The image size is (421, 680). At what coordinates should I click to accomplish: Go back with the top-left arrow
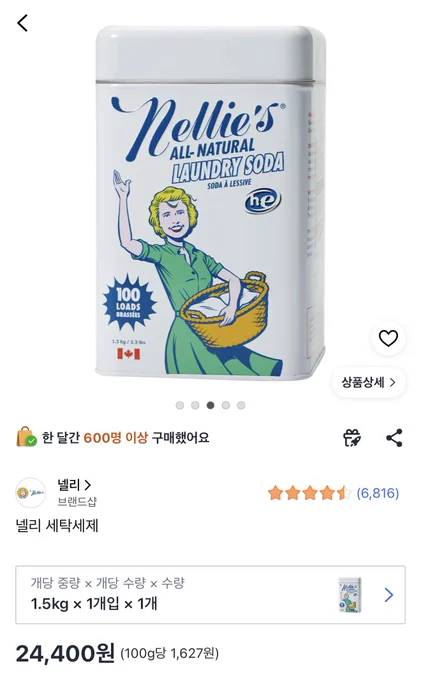[x=23, y=23]
